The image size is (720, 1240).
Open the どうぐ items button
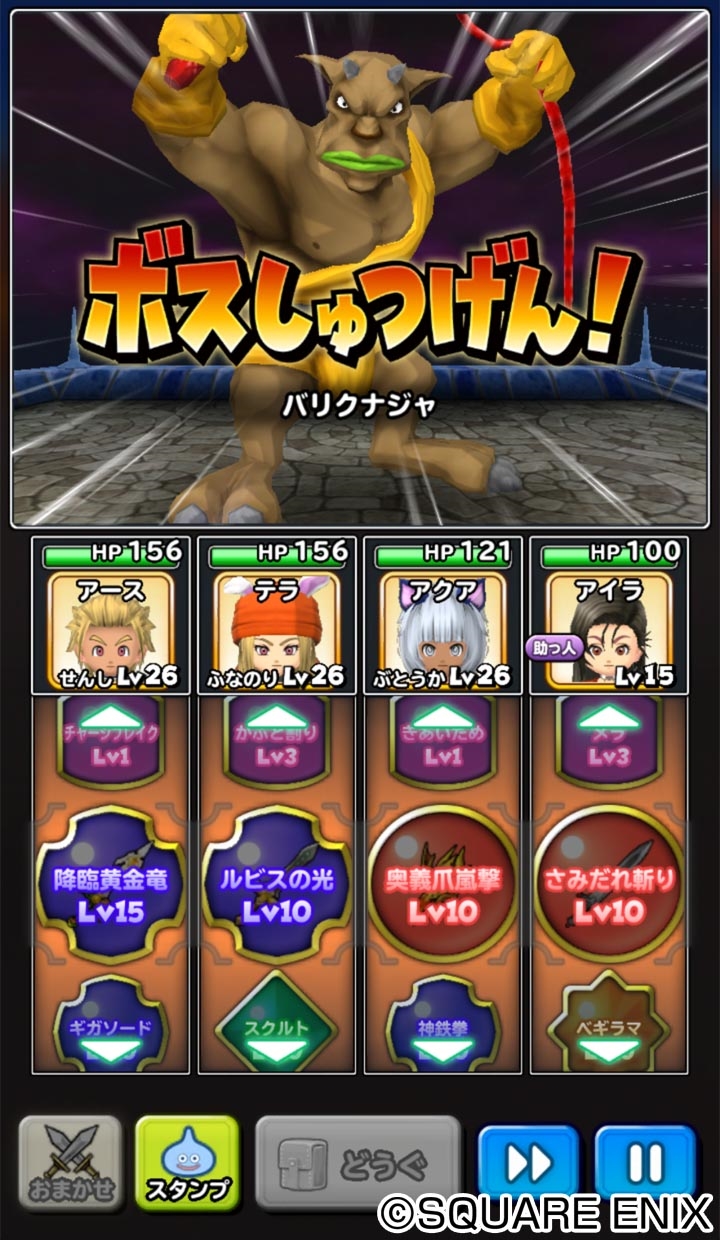click(357, 1162)
